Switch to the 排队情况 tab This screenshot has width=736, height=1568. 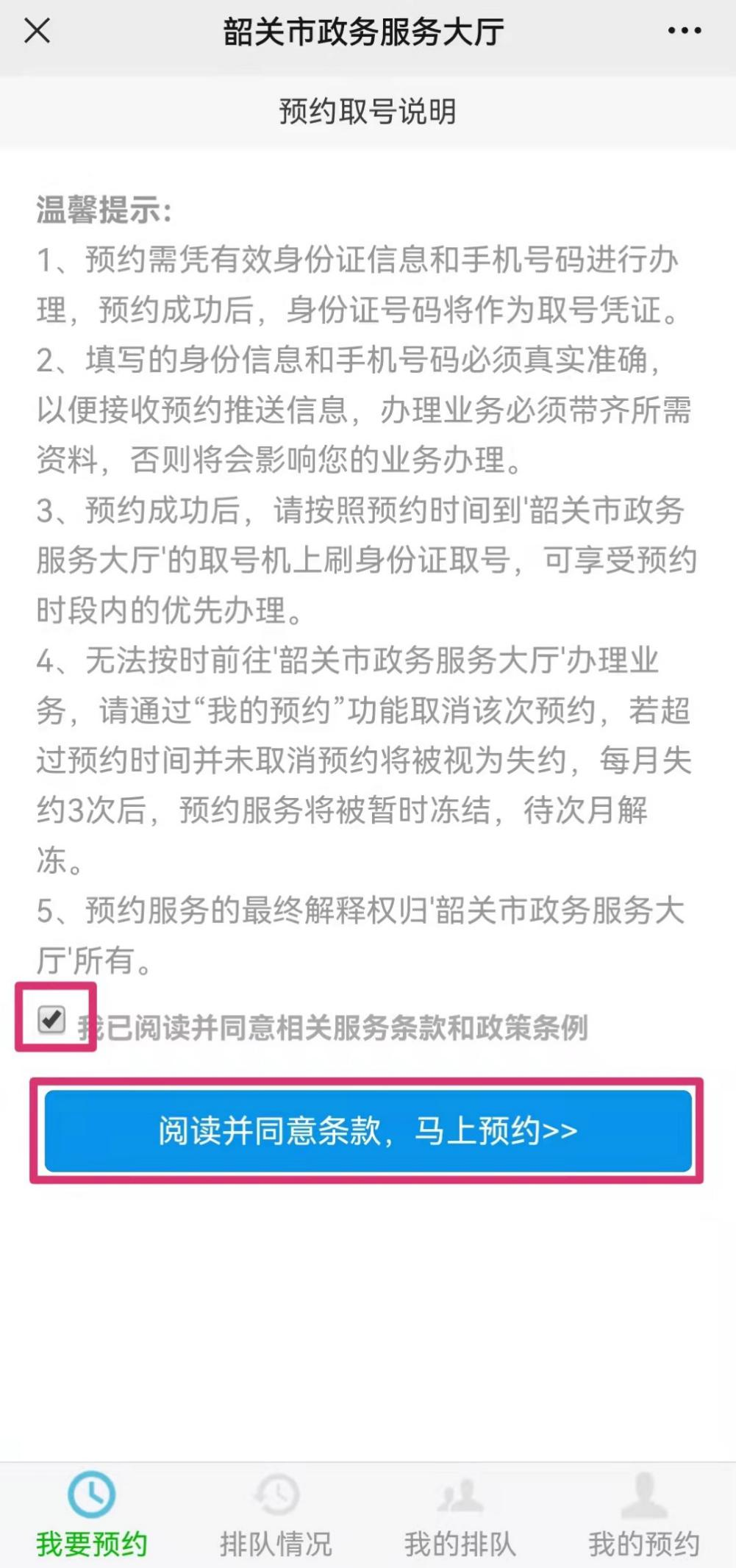[276, 1517]
